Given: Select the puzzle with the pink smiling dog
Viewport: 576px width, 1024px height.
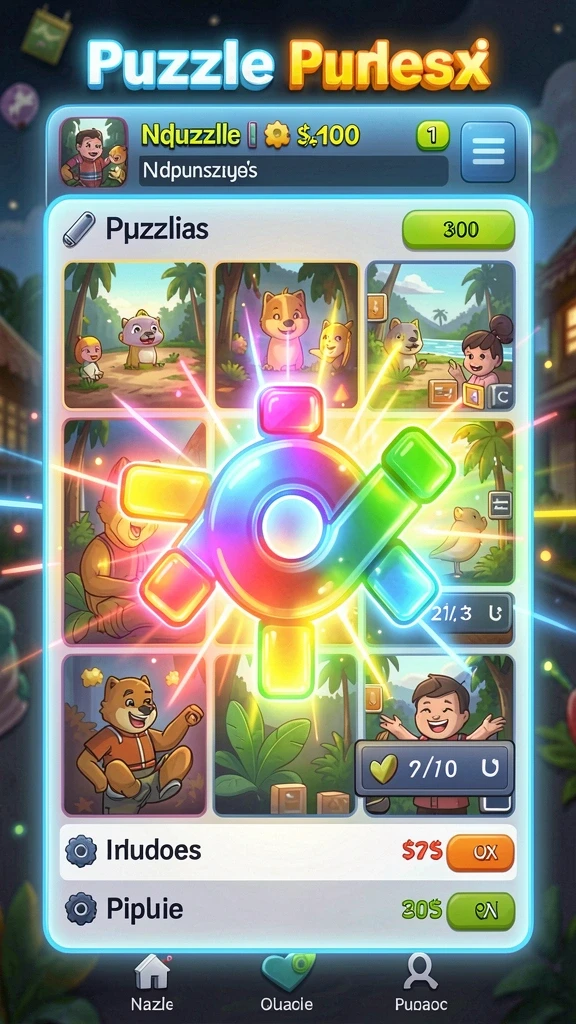Looking at the screenshot, I should coord(287,336).
